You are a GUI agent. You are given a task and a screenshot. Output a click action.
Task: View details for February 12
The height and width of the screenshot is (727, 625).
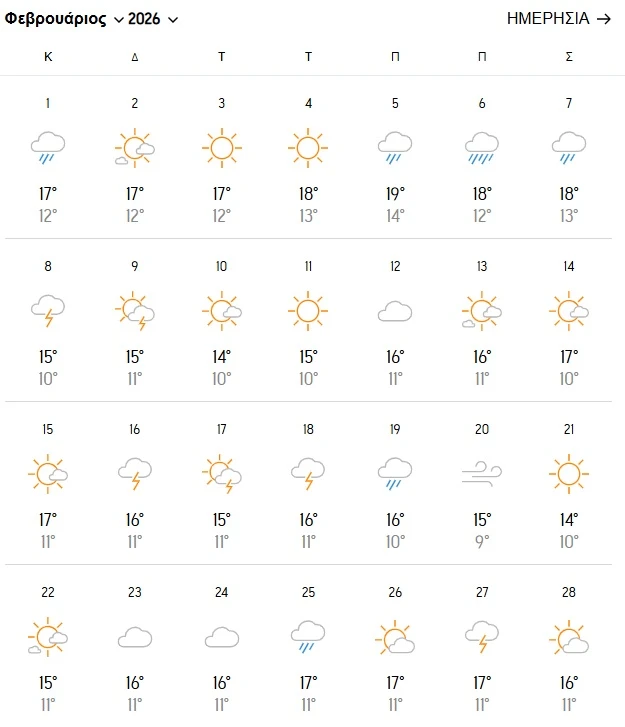click(395, 321)
